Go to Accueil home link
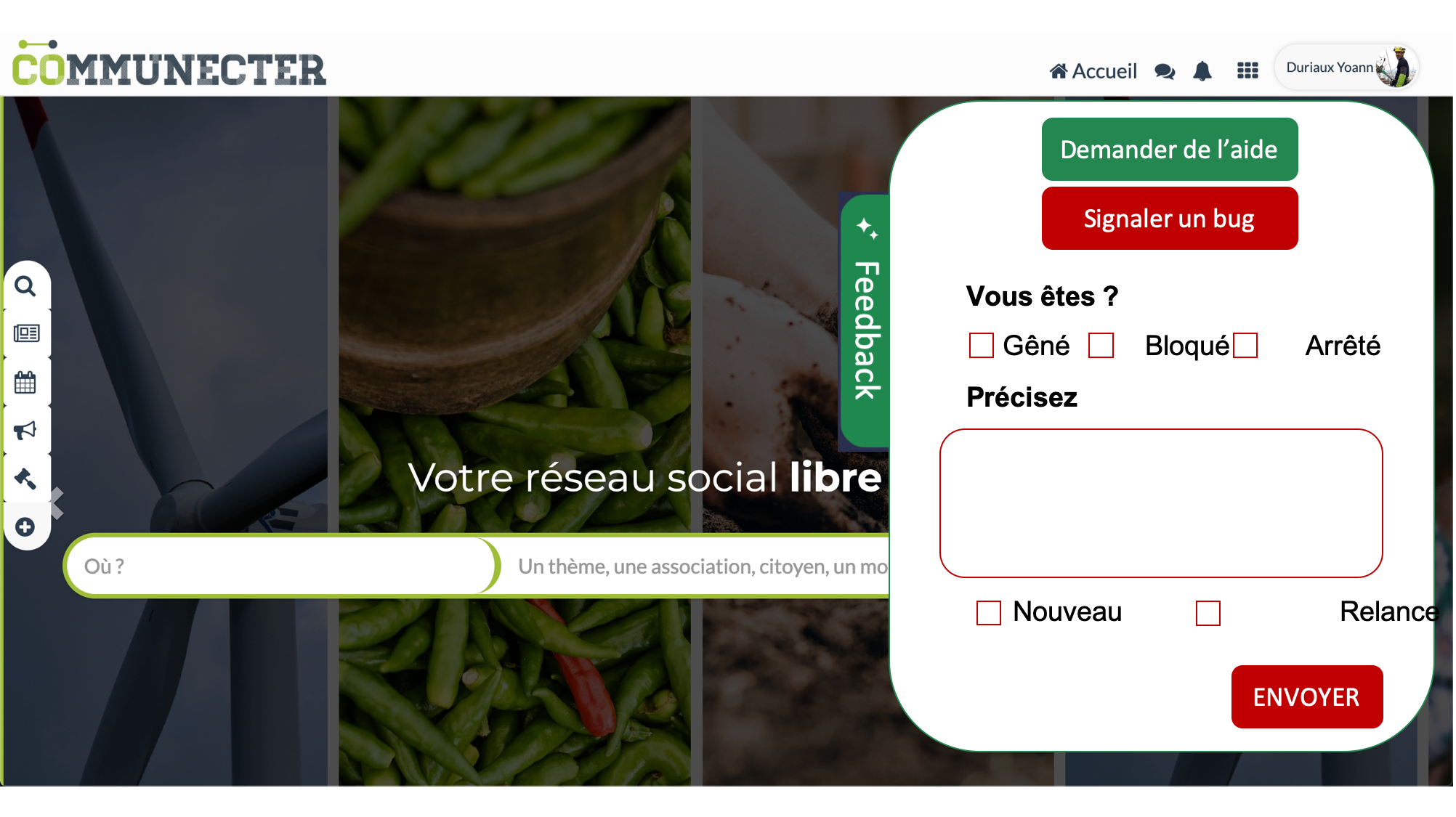1456x817 pixels. pyautogui.click(x=1093, y=70)
